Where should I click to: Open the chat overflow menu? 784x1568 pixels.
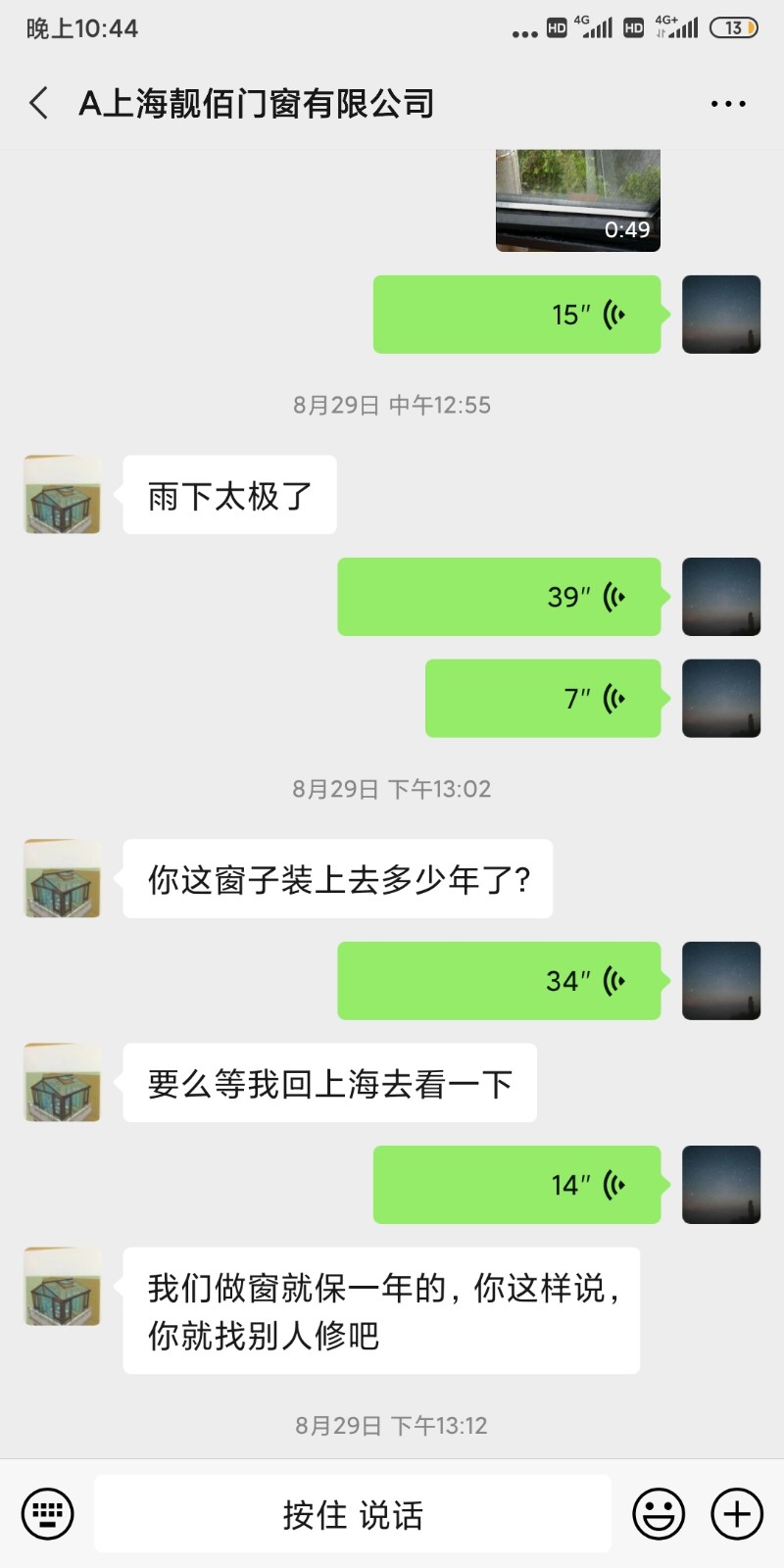click(727, 104)
